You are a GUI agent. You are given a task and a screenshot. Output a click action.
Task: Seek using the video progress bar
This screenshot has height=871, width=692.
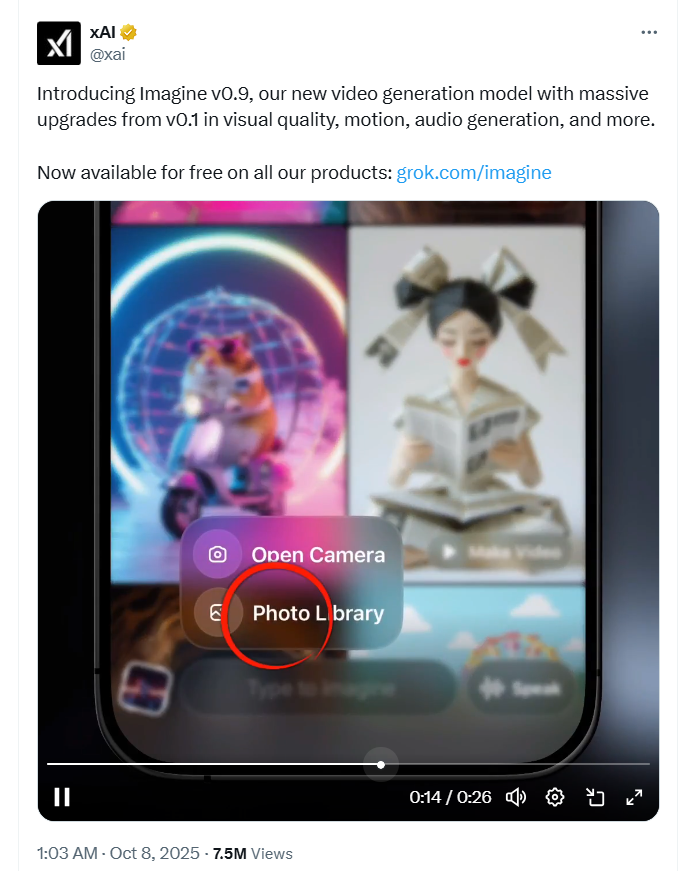click(300, 764)
